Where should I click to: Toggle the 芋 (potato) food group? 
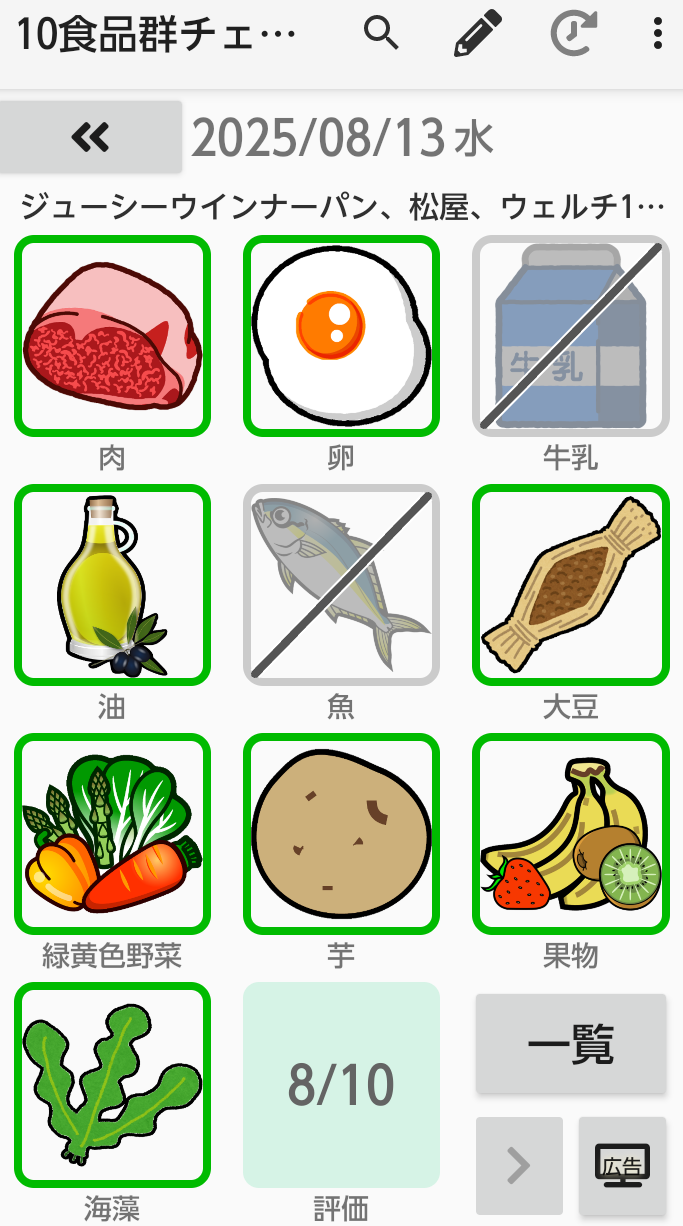(341, 833)
